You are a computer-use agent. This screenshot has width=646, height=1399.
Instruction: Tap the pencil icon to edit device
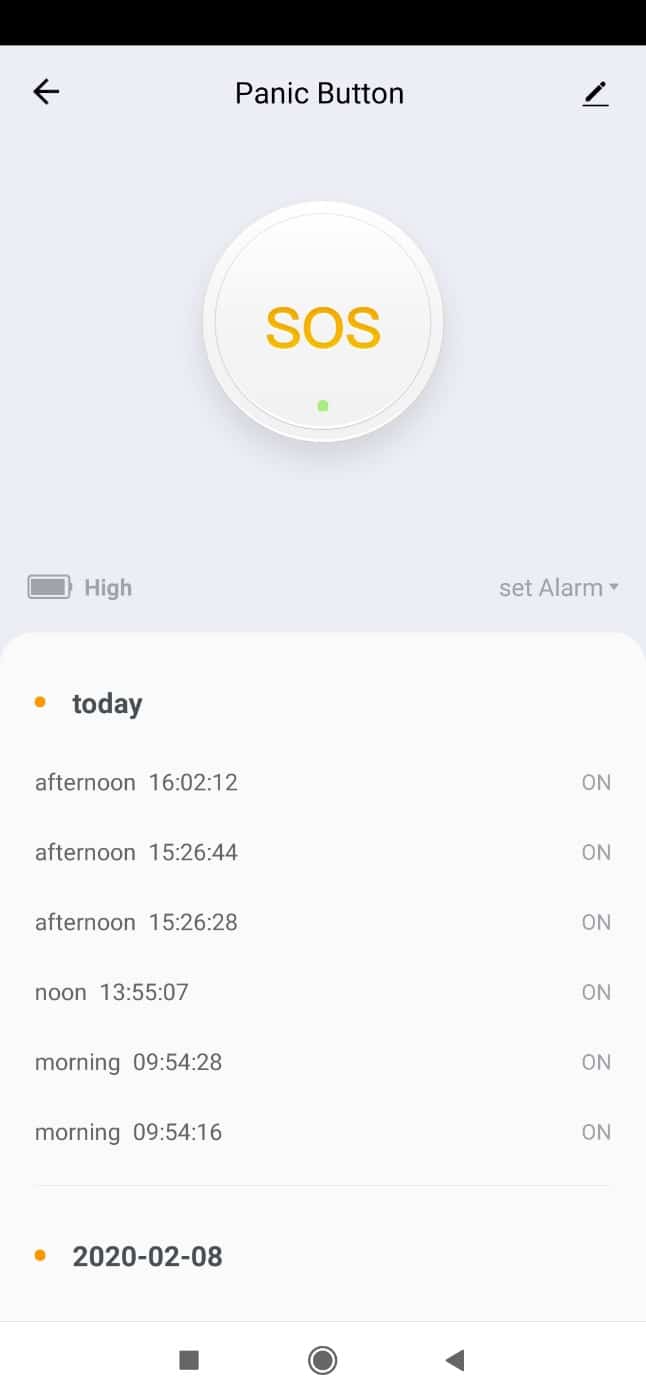click(x=595, y=94)
